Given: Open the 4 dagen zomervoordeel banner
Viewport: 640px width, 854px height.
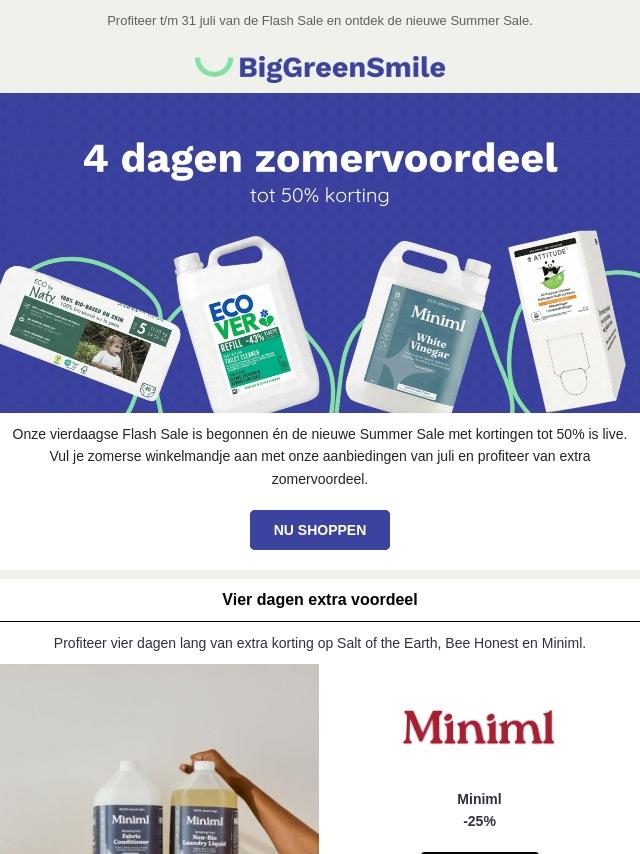Looking at the screenshot, I should (320, 253).
